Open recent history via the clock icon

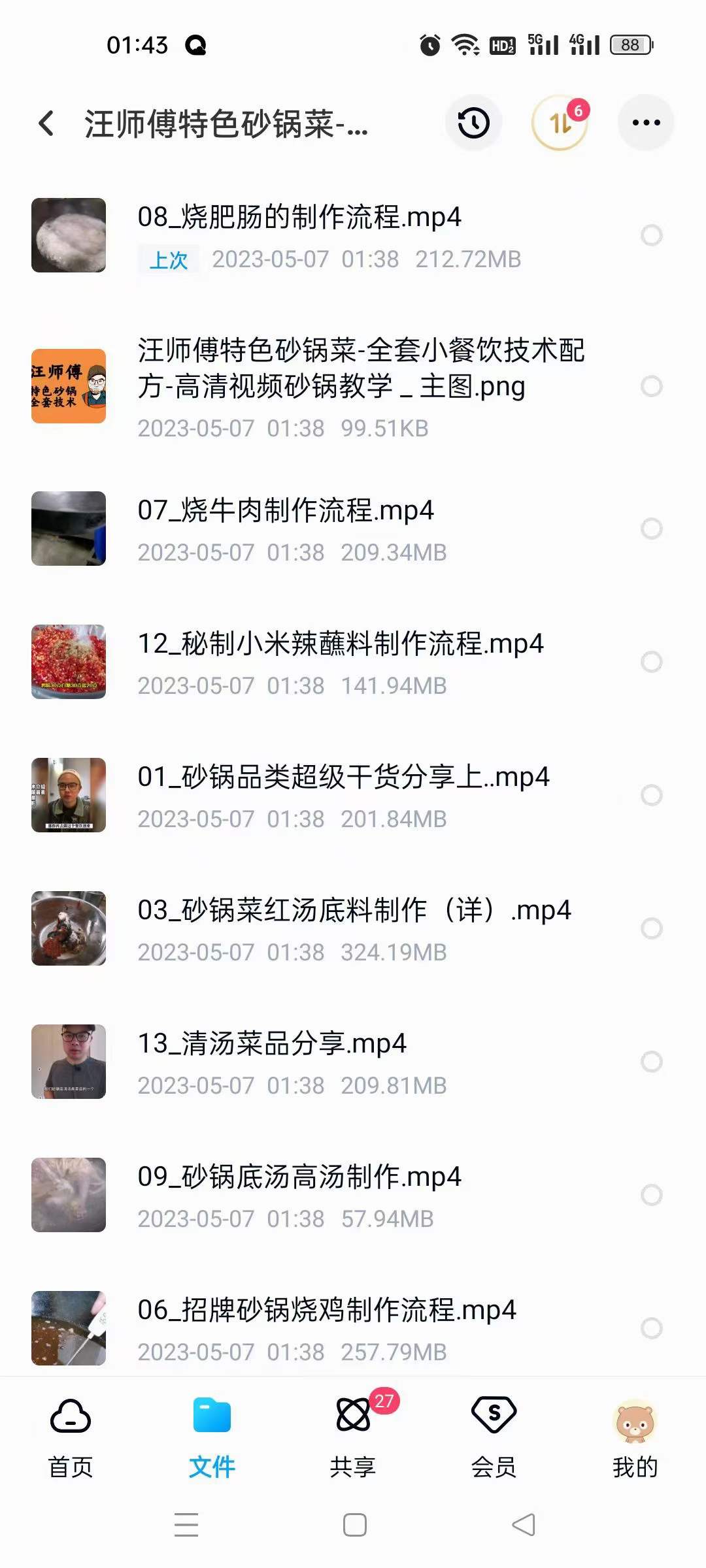click(x=473, y=123)
